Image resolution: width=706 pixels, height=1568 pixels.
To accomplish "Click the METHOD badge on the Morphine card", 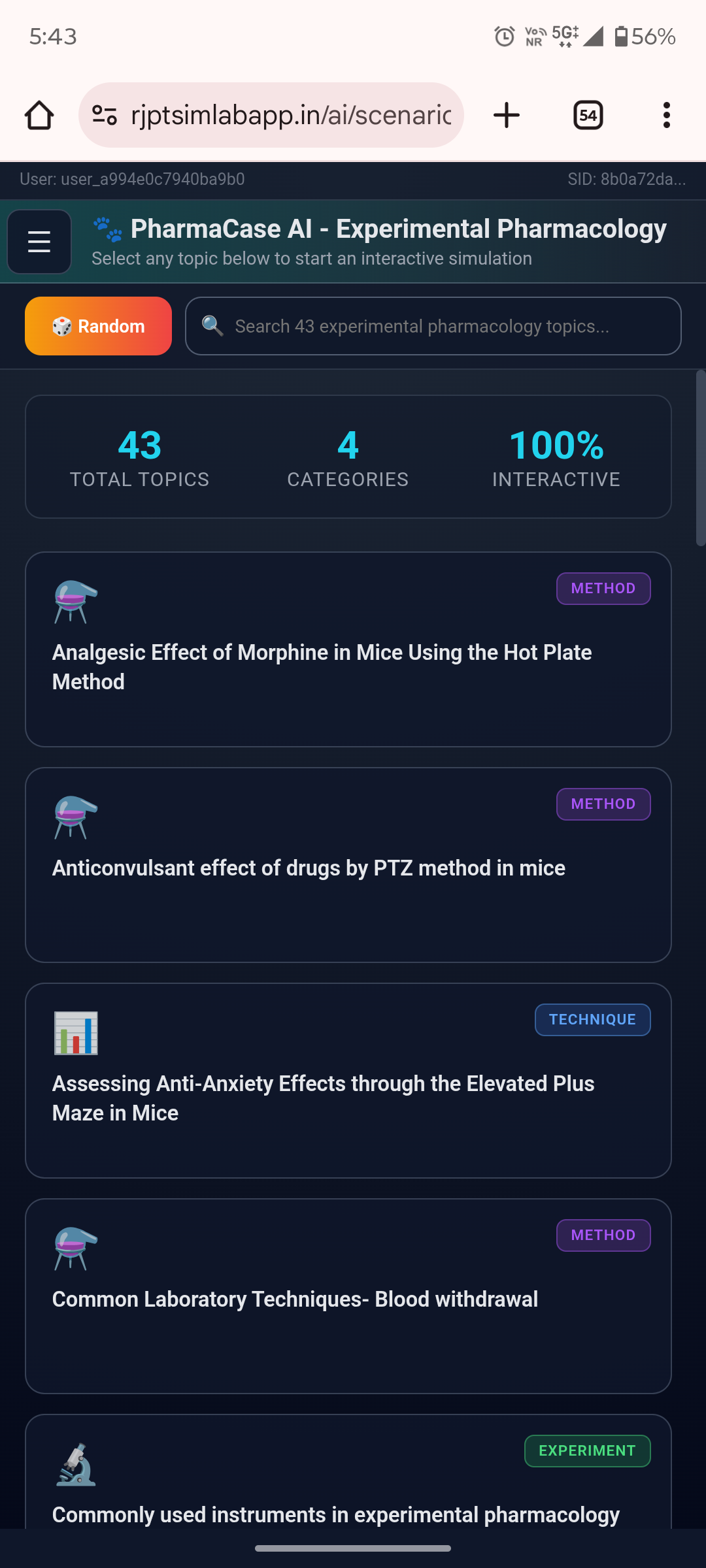I will (x=603, y=588).
